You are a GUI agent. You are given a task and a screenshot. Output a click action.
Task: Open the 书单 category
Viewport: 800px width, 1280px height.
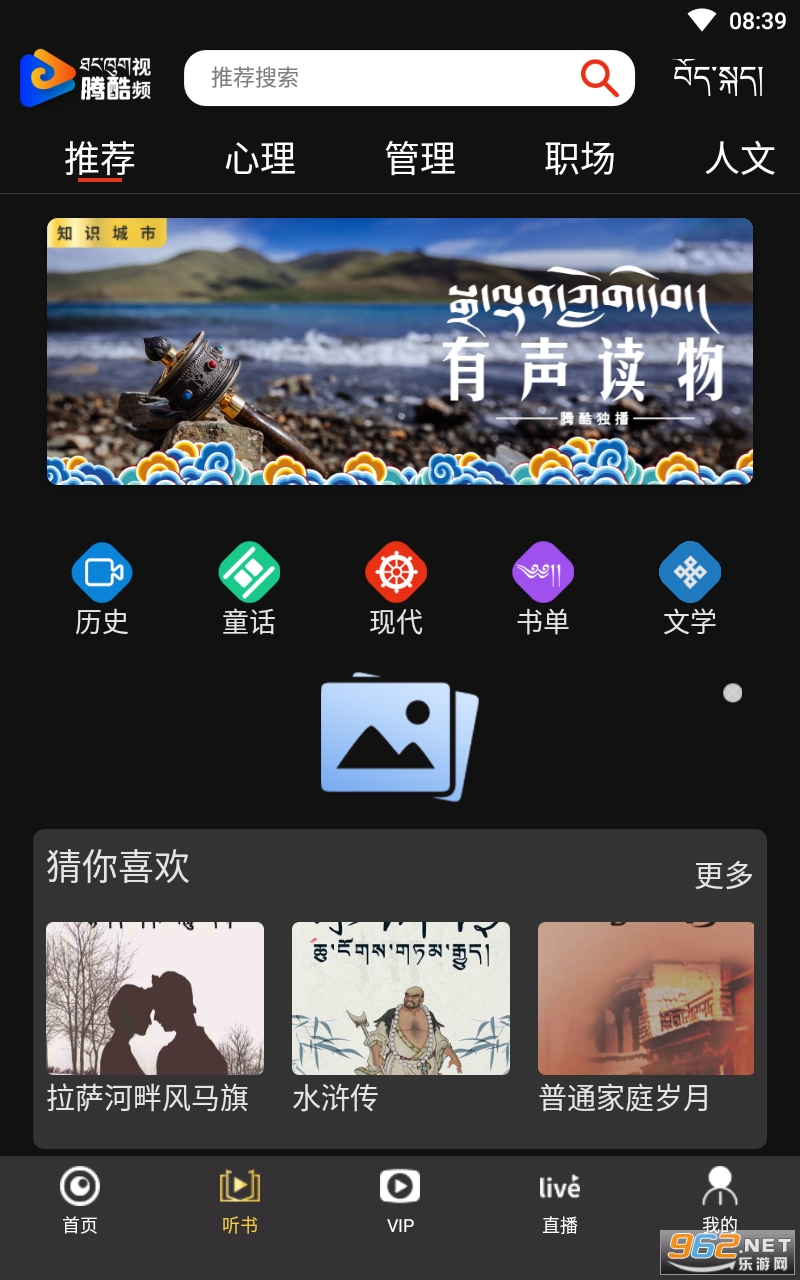pyautogui.click(x=543, y=588)
